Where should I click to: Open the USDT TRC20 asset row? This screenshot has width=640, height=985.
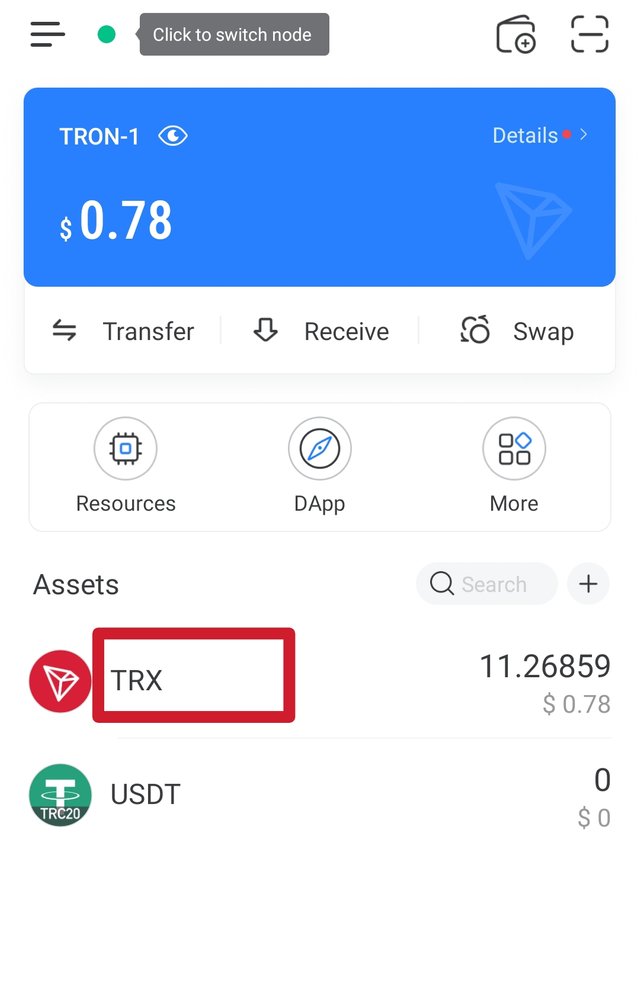[320, 796]
